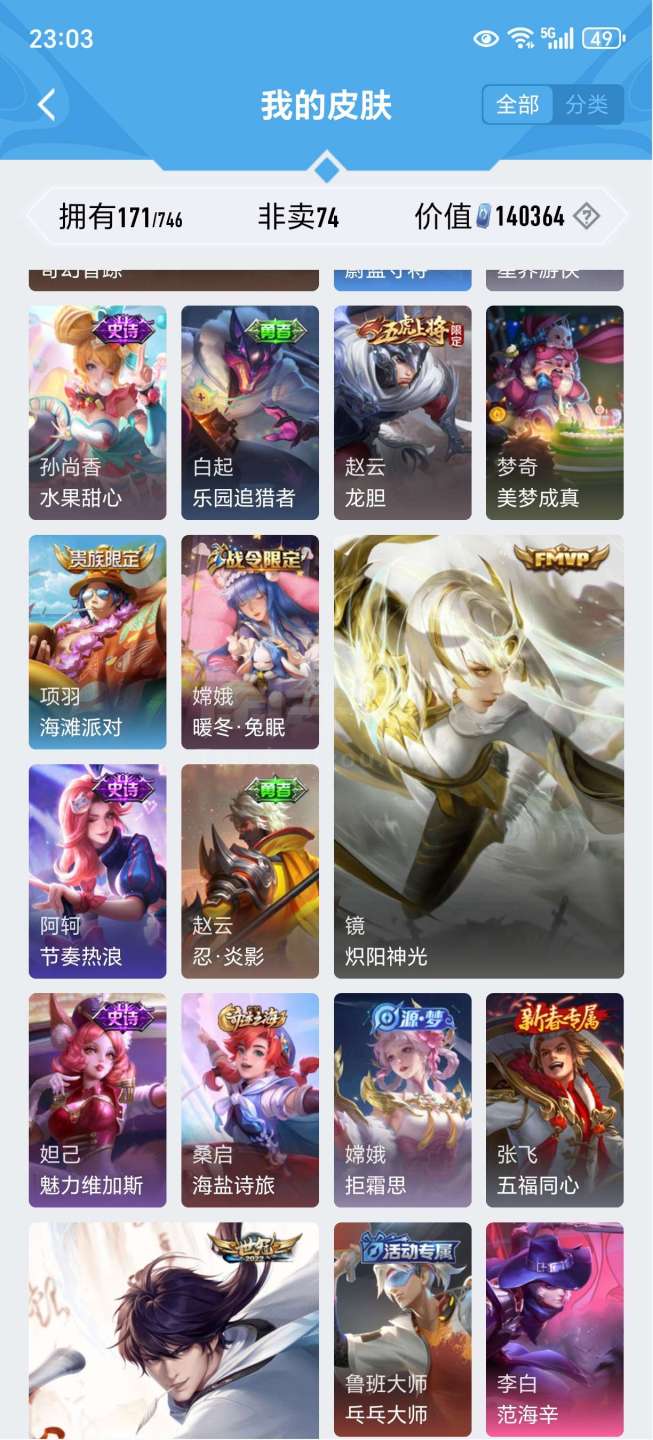Viewport: 653px width, 1440px height.
Task: Open 妲己 魅力维加斯 skin card
Action: [97, 1099]
